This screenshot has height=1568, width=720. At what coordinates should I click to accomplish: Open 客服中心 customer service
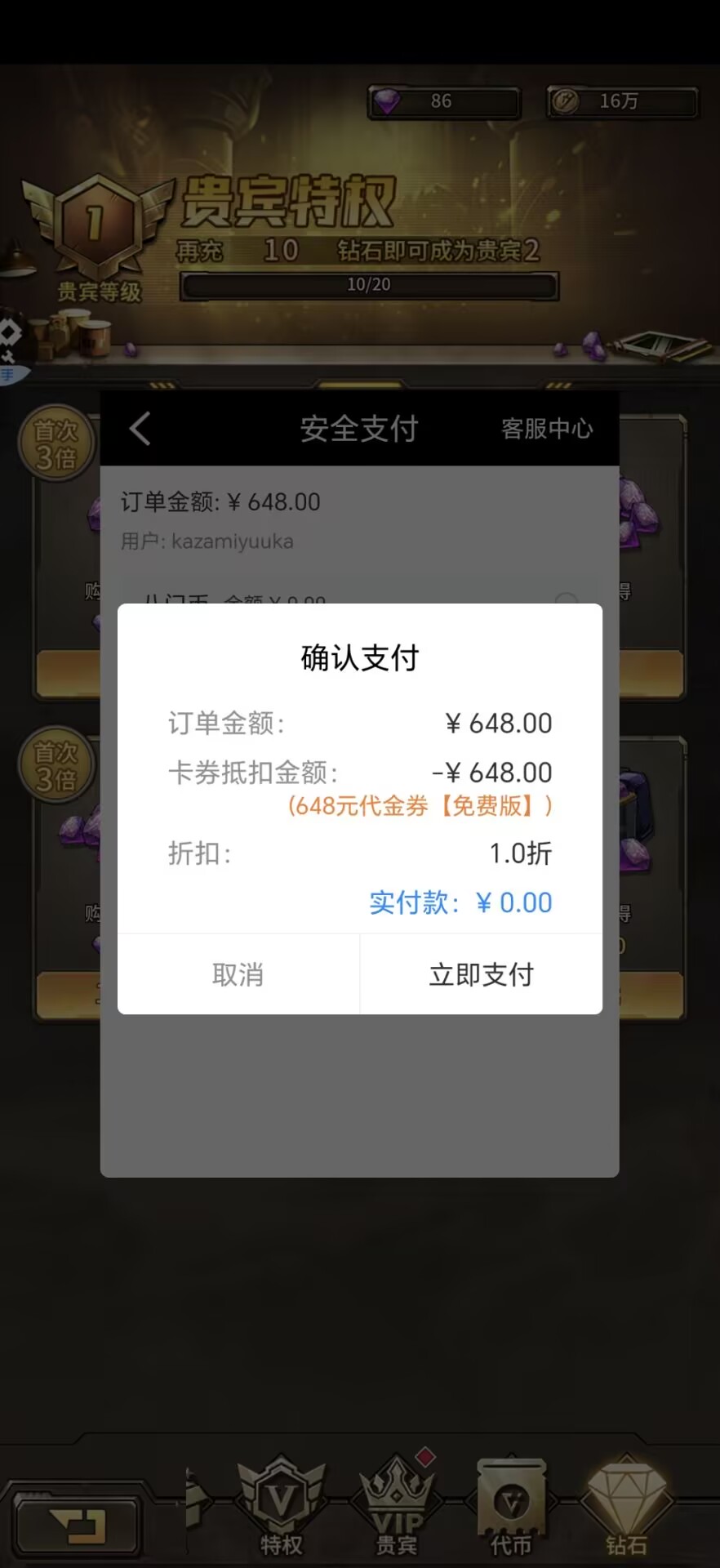(x=547, y=428)
